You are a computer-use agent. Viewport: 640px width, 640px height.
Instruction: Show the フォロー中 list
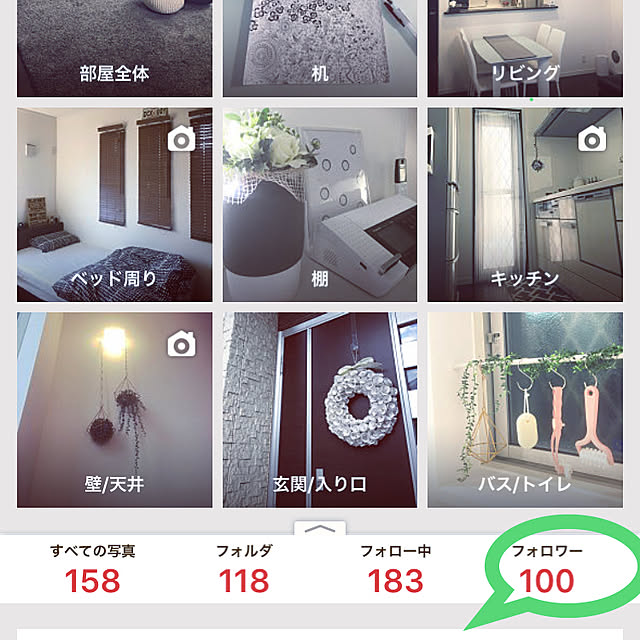[x=395, y=569]
